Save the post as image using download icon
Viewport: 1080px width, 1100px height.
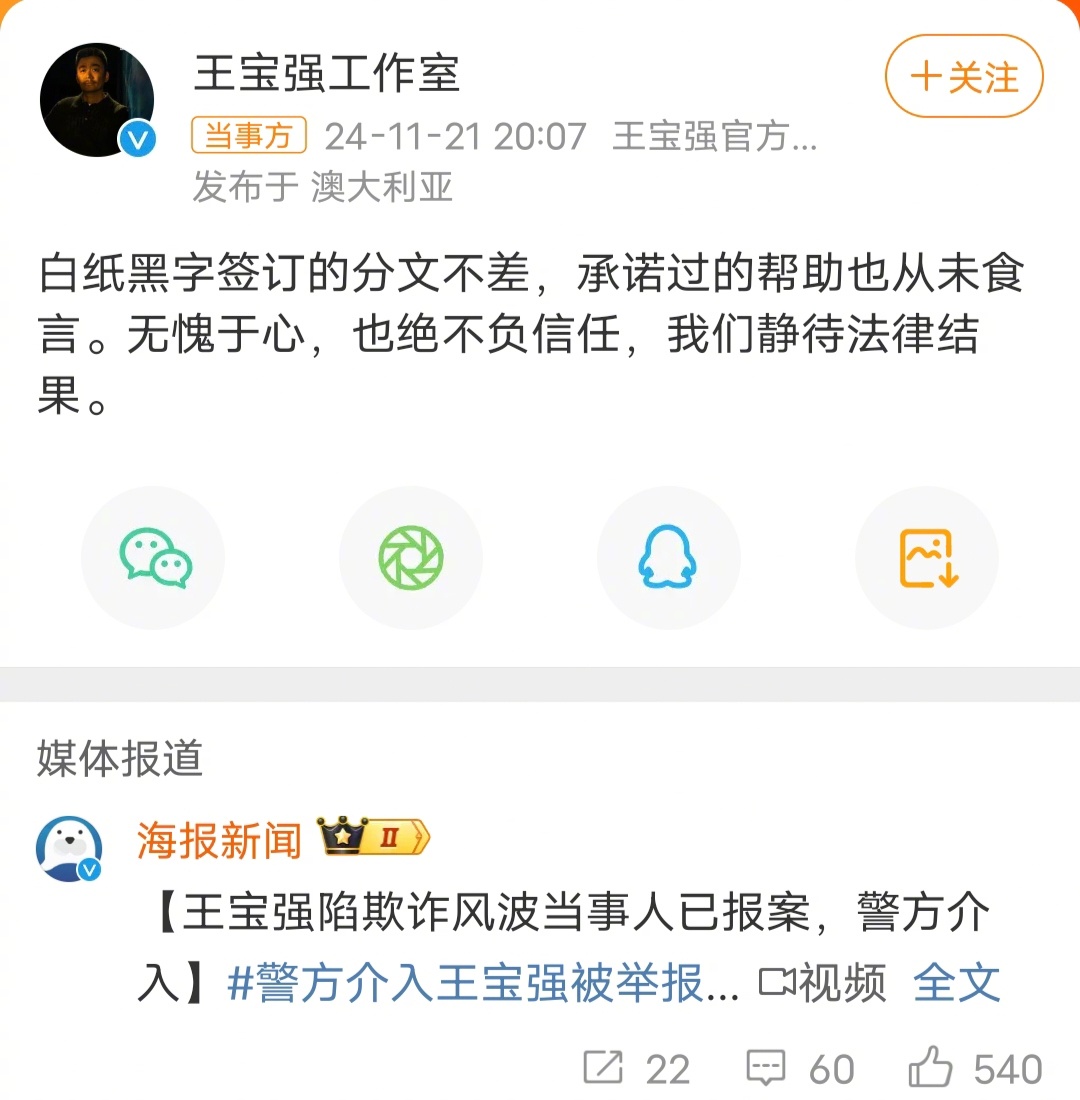(926, 558)
